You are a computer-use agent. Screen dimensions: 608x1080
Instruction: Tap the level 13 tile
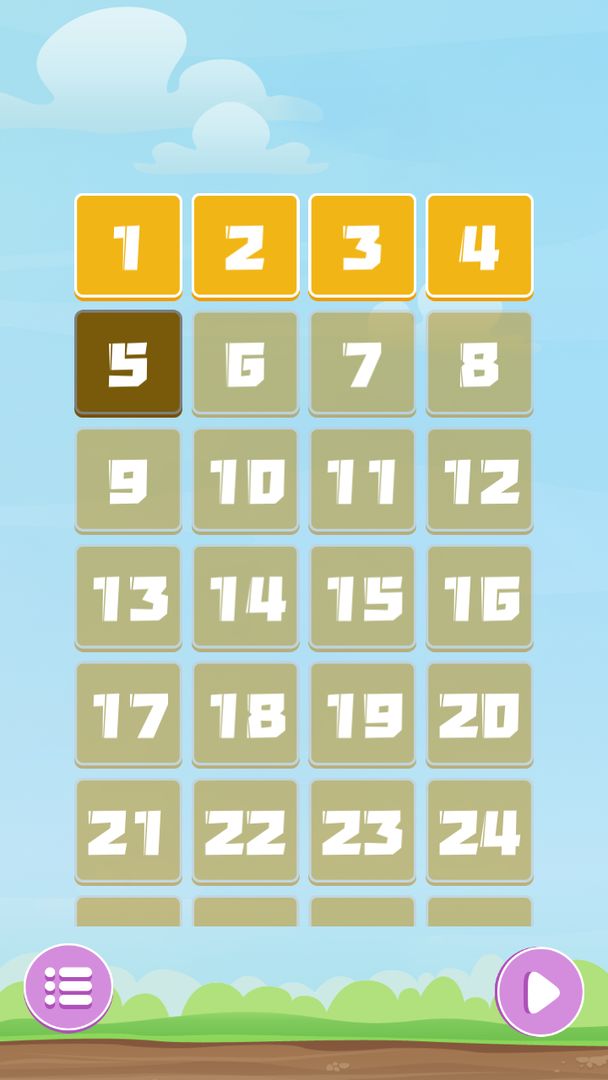pyautogui.click(x=128, y=597)
